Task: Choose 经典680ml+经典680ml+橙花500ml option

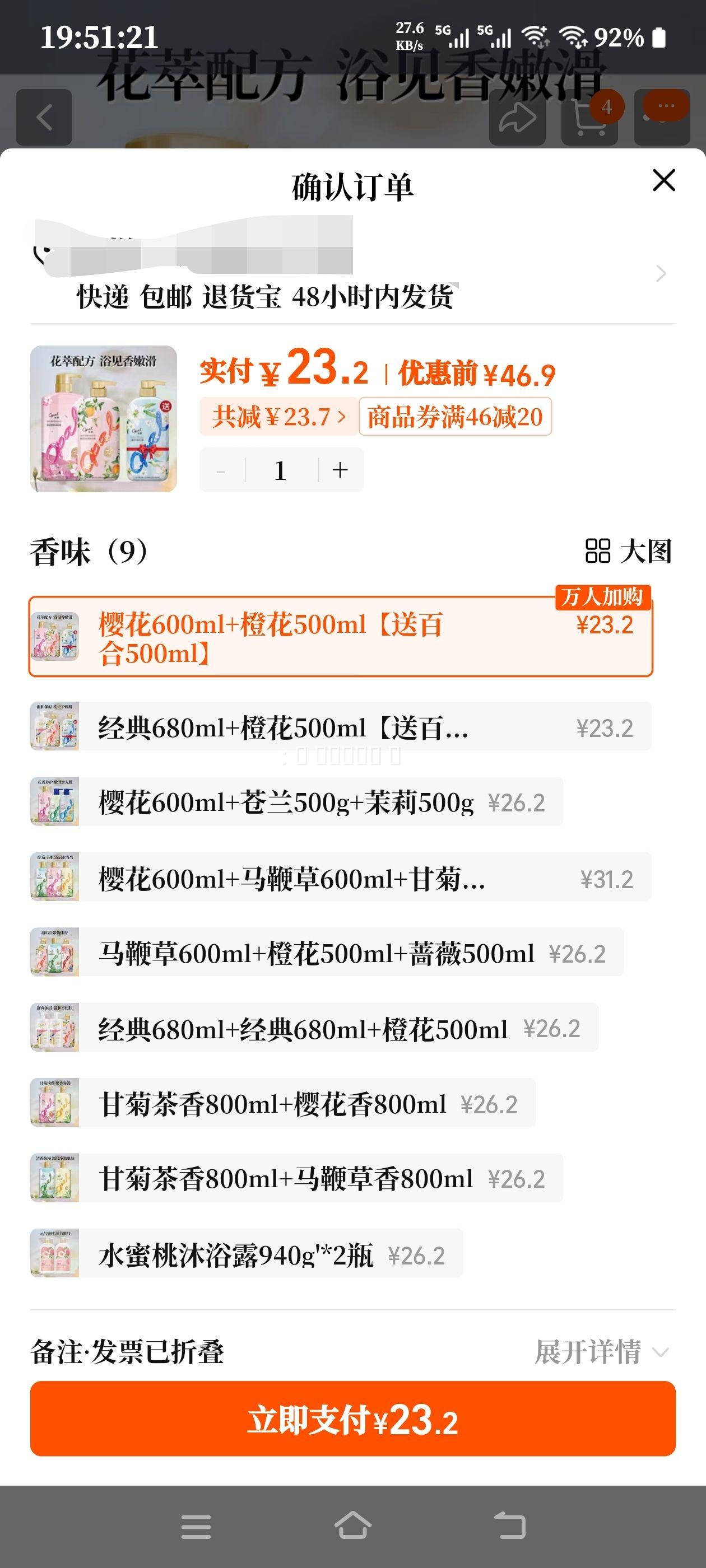Action: [x=314, y=1029]
